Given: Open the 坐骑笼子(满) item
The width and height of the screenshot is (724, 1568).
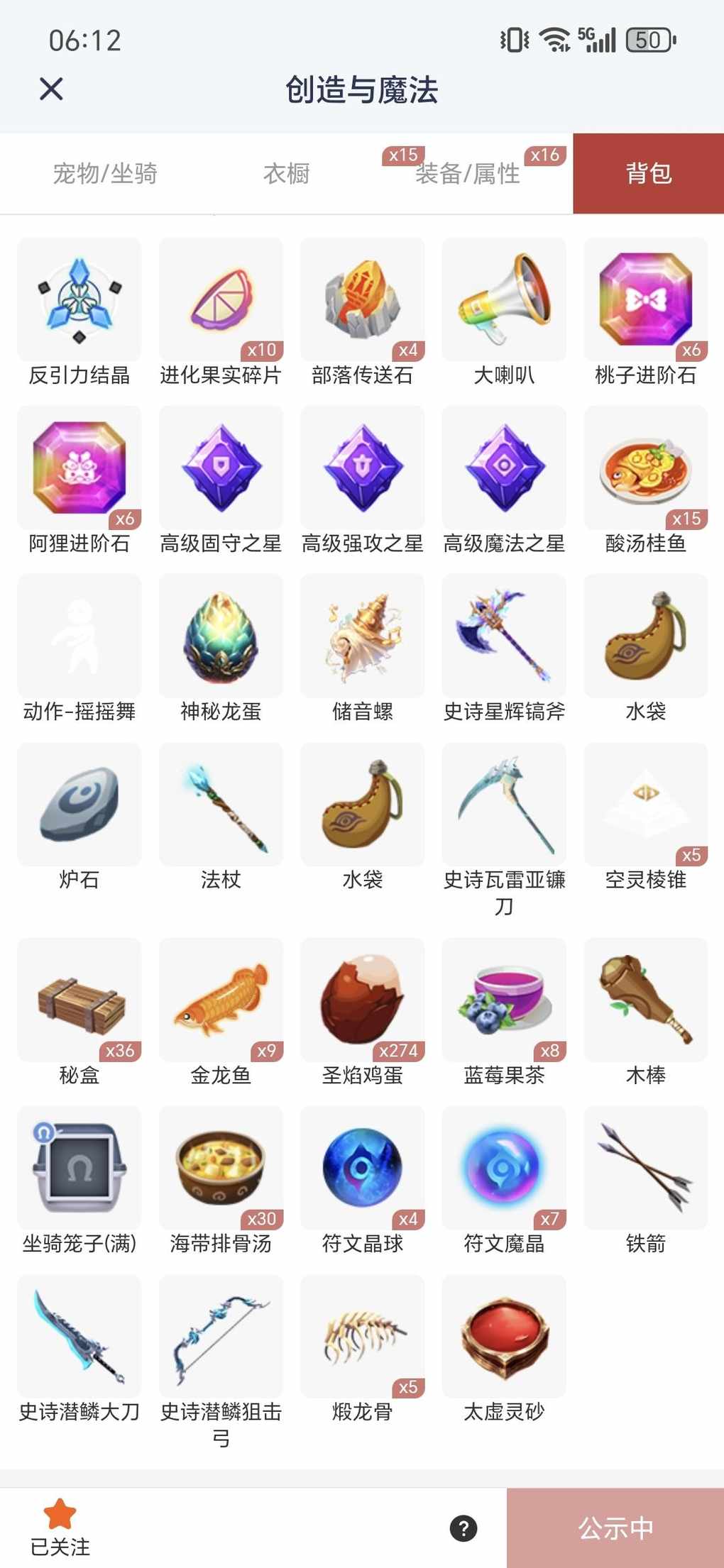Looking at the screenshot, I should [79, 1168].
